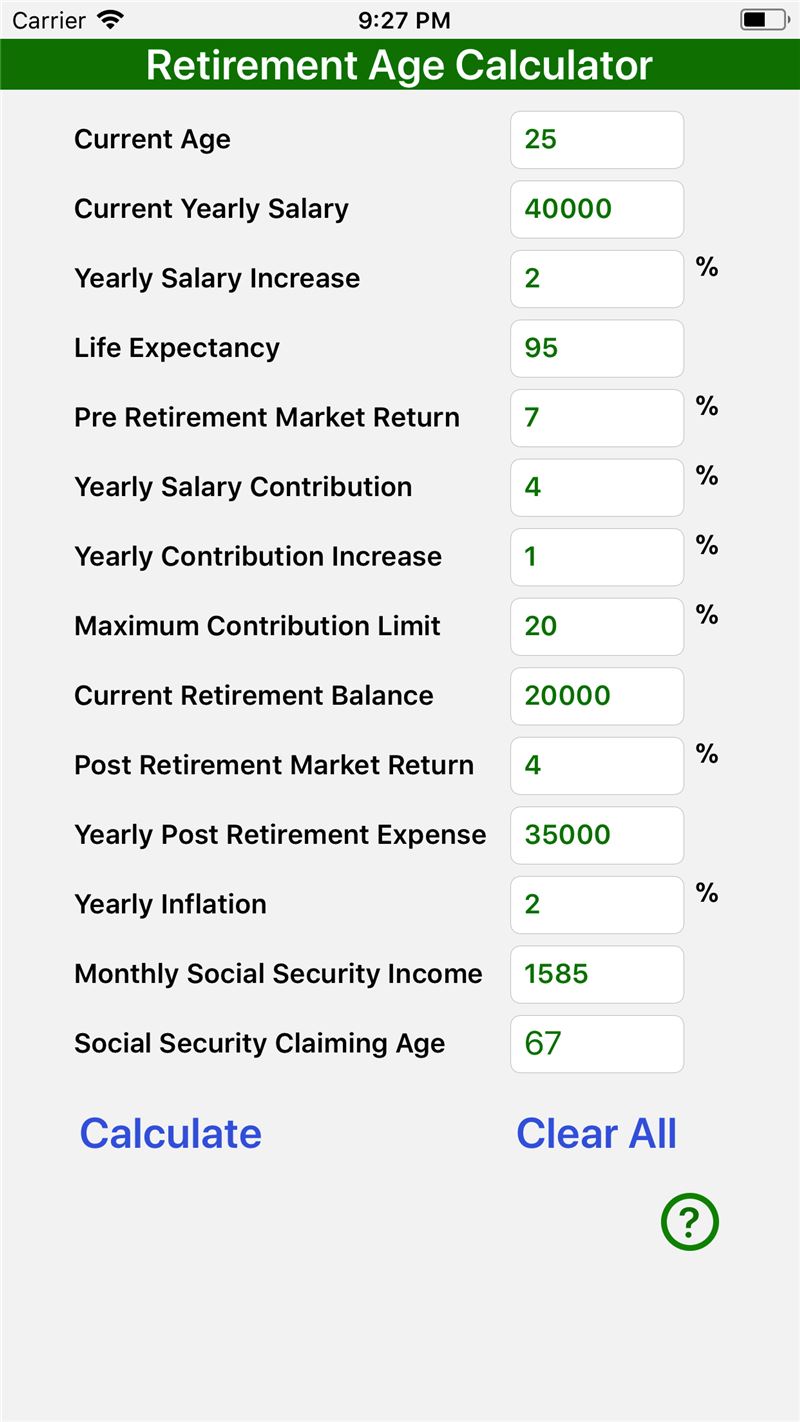Open the help question mark icon
The width and height of the screenshot is (800, 1422).
point(690,1222)
